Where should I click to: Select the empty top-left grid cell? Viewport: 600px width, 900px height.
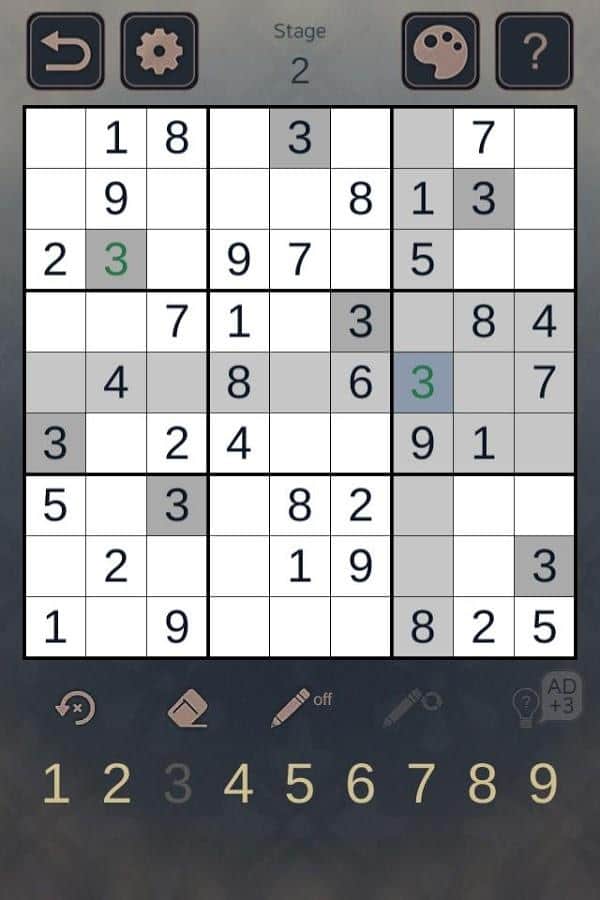tap(55, 138)
